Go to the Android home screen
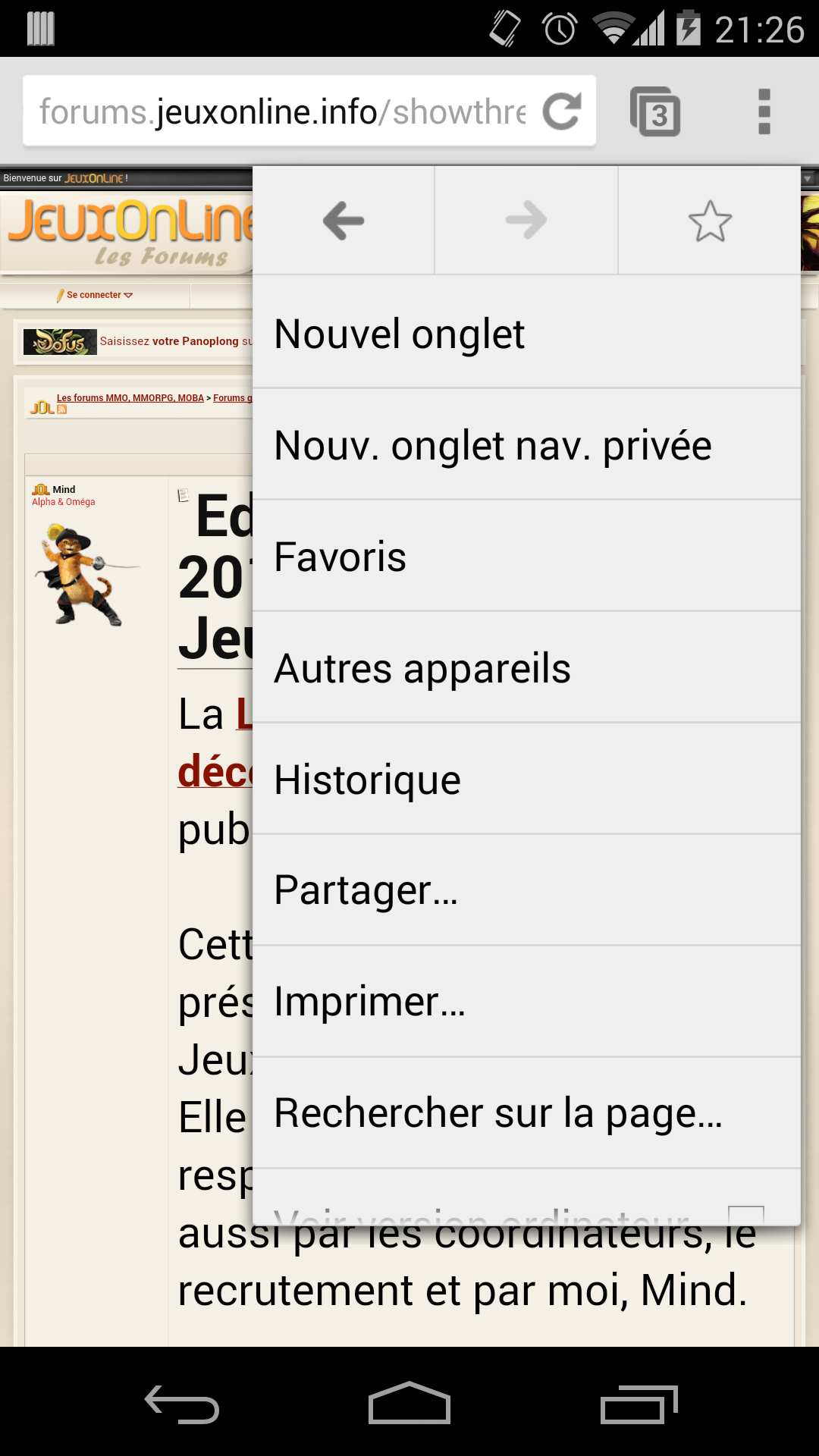Image resolution: width=819 pixels, height=1456 pixels. click(x=409, y=1403)
